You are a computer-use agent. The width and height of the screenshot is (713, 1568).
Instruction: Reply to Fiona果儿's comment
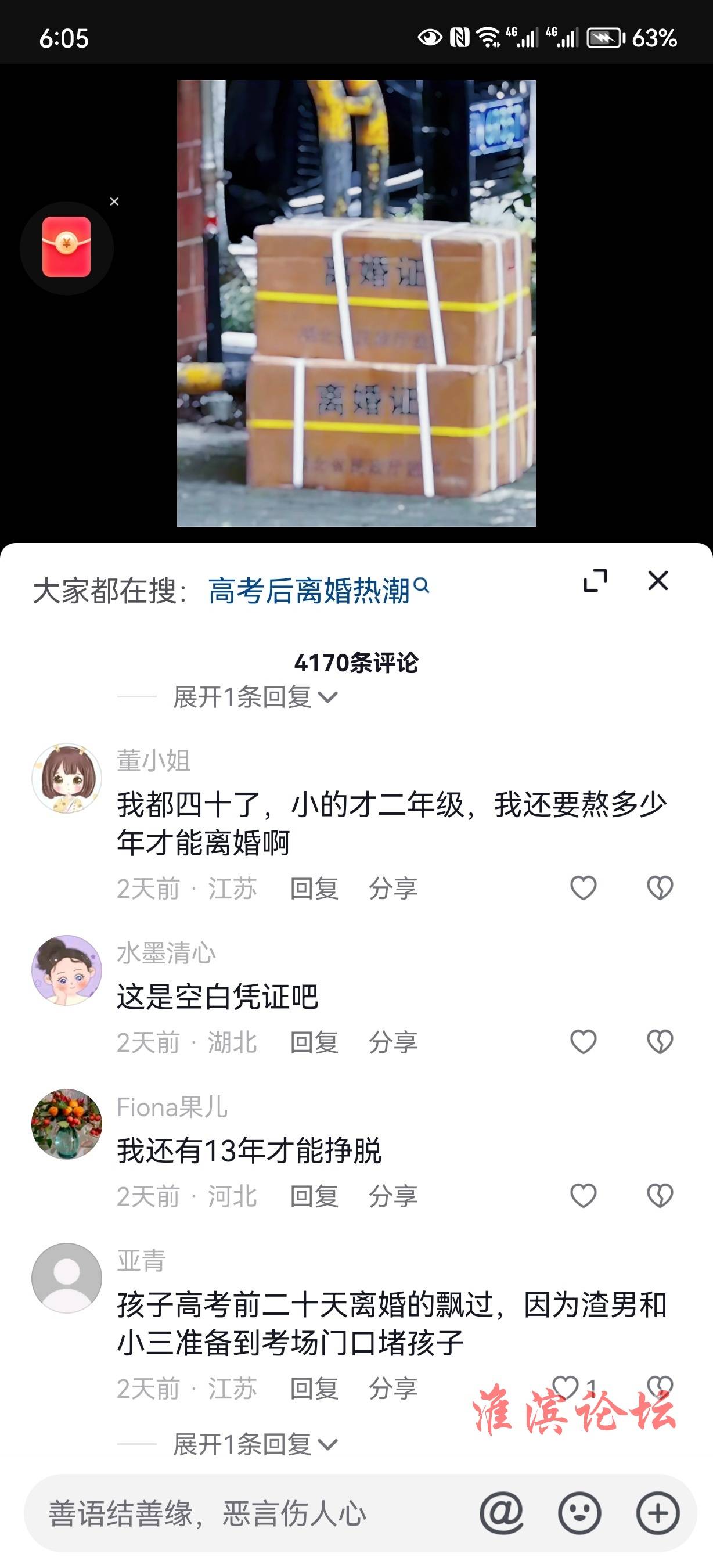click(x=314, y=1197)
